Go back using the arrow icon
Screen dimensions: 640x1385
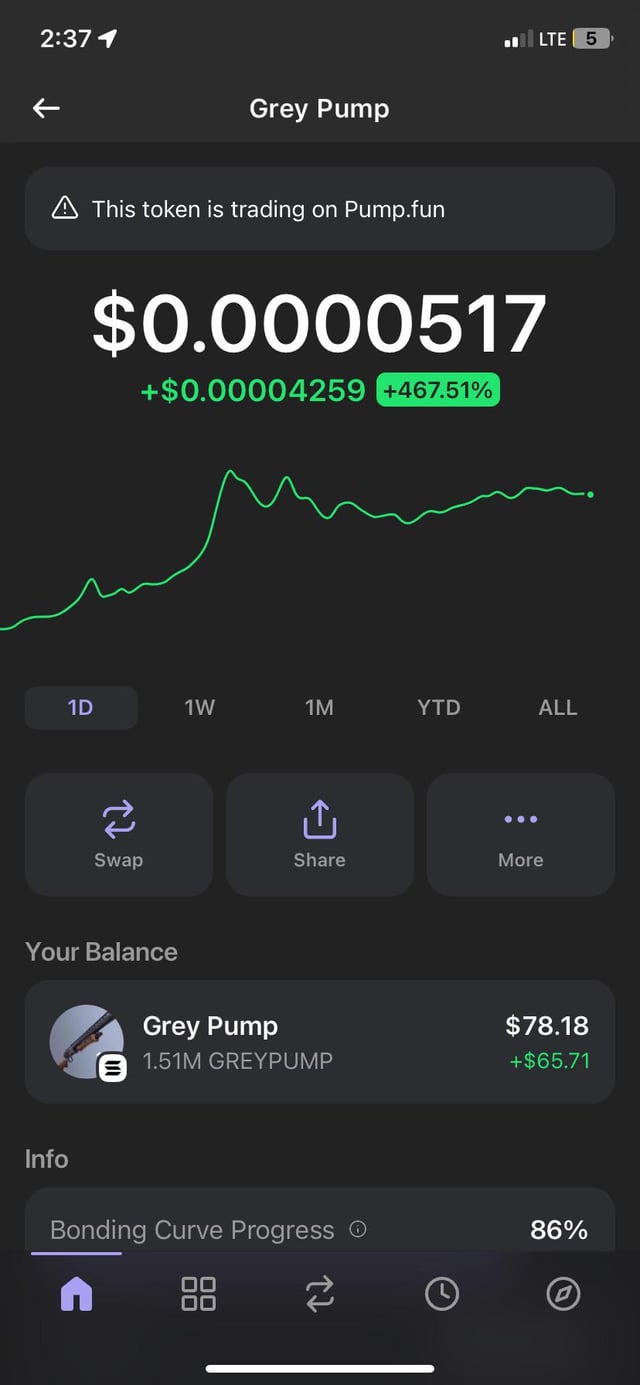point(46,108)
